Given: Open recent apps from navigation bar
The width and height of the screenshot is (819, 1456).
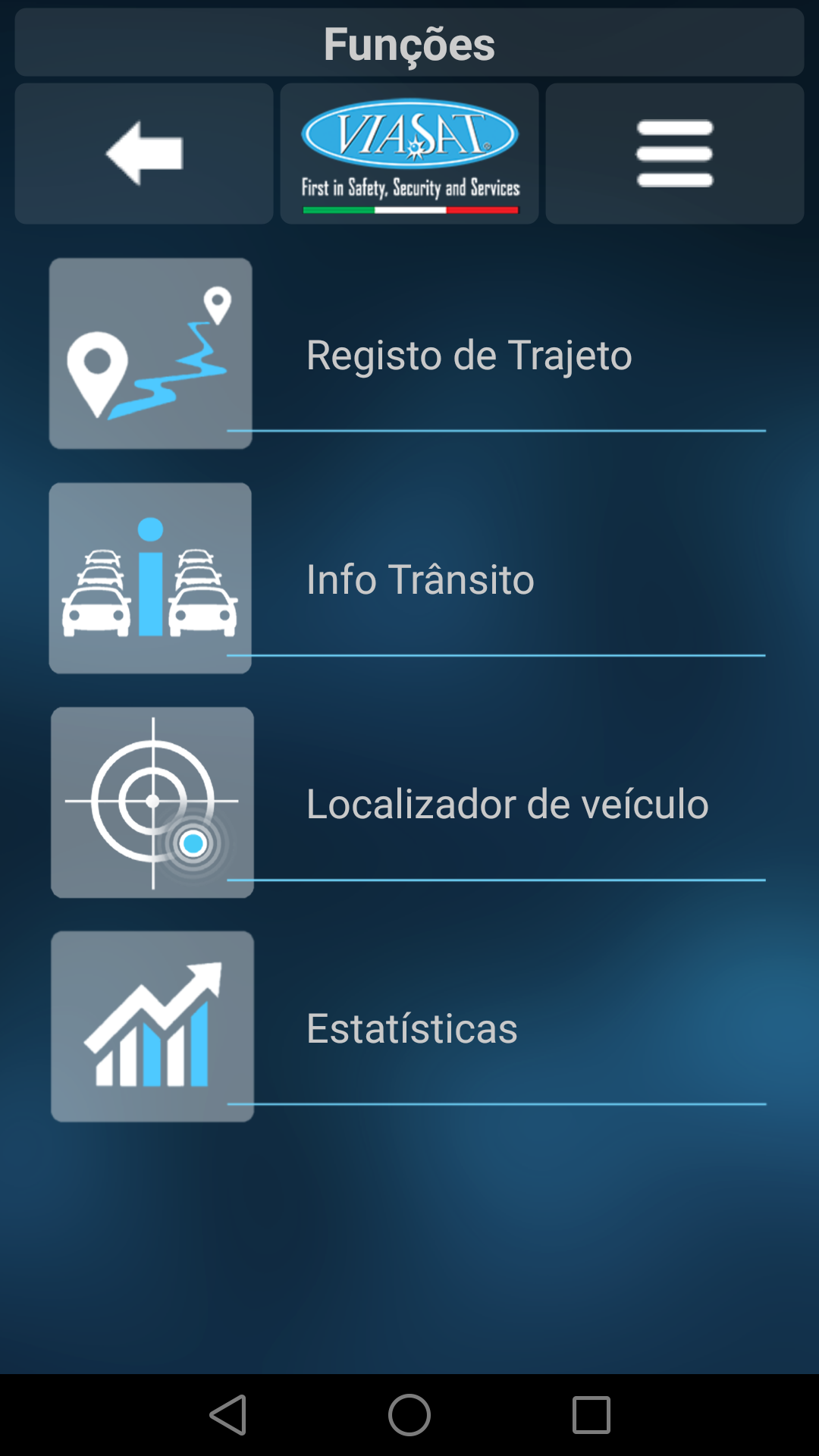Looking at the screenshot, I should [x=591, y=1415].
